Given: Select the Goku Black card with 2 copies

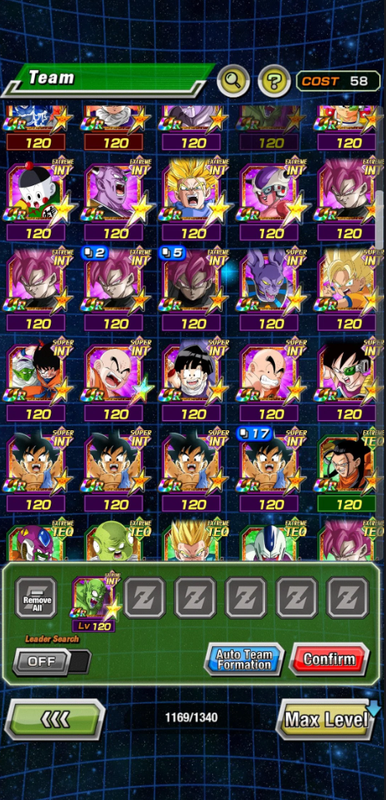Looking at the screenshot, I should (116, 289).
